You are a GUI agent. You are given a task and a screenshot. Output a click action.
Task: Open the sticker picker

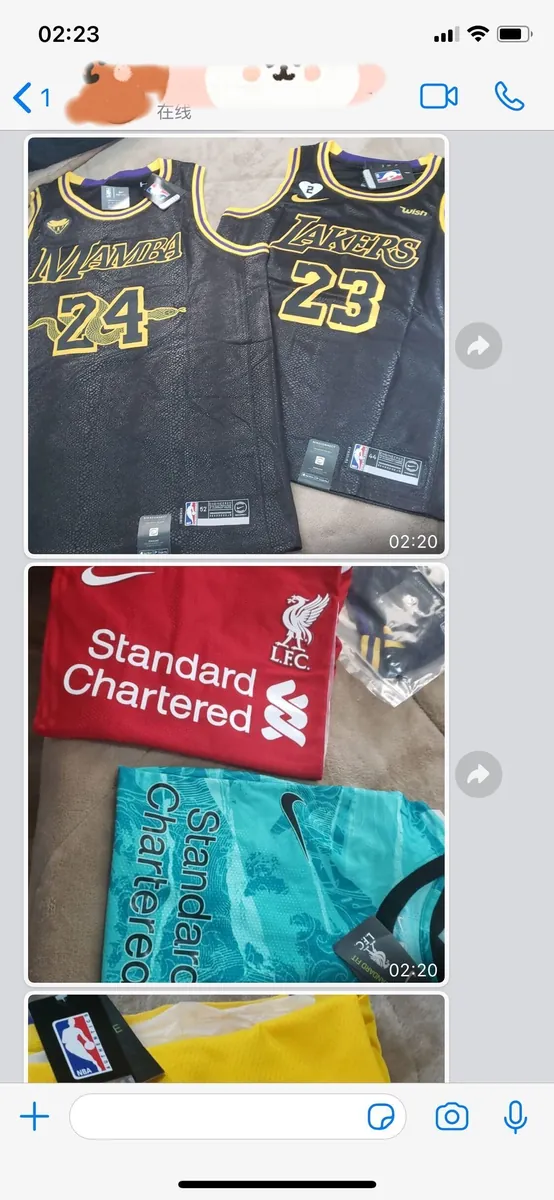pos(381,1117)
